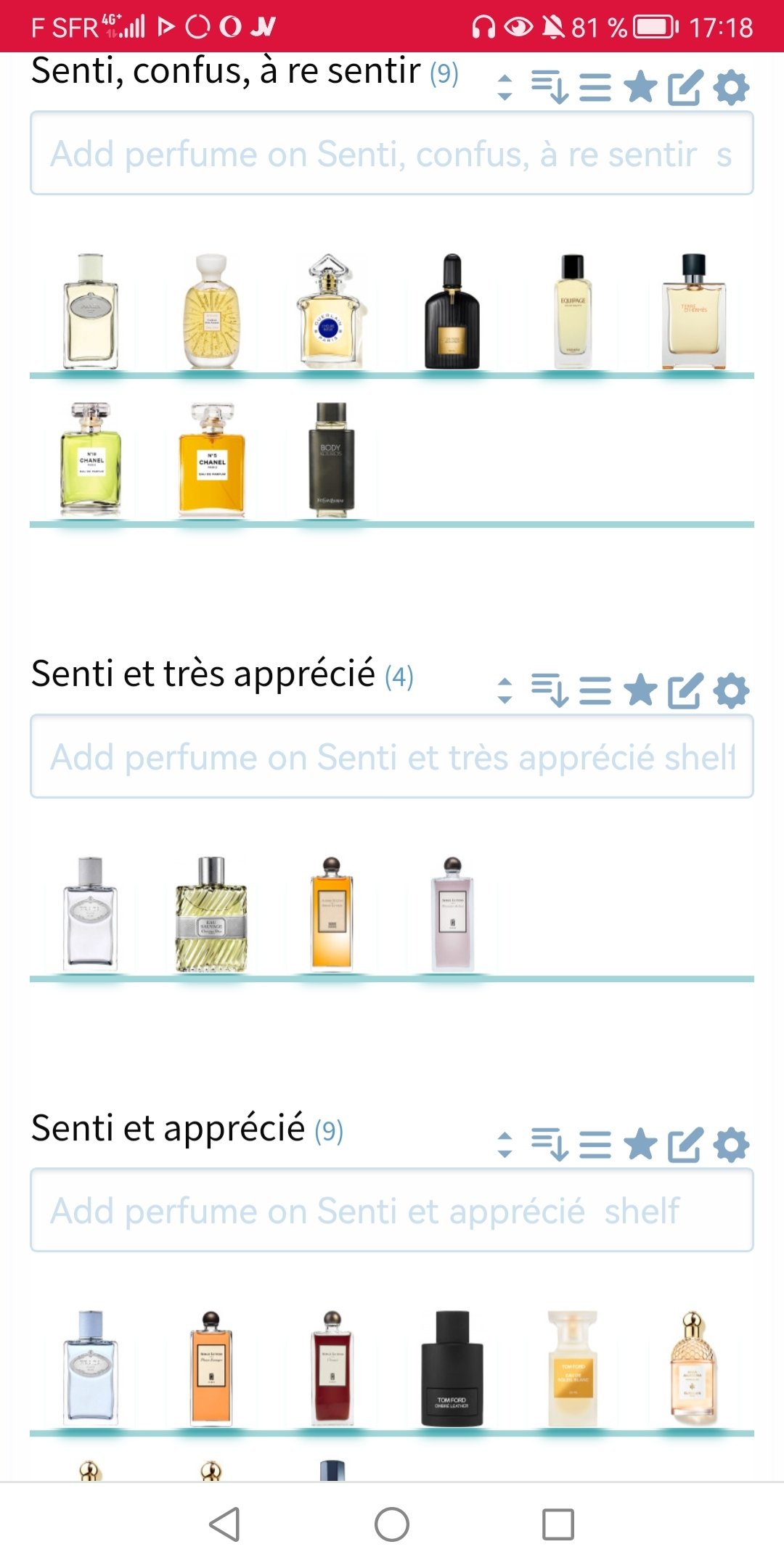Focus Add perfume on Senti et apprécié field
The image size is (784, 1568).
tap(392, 1210)
